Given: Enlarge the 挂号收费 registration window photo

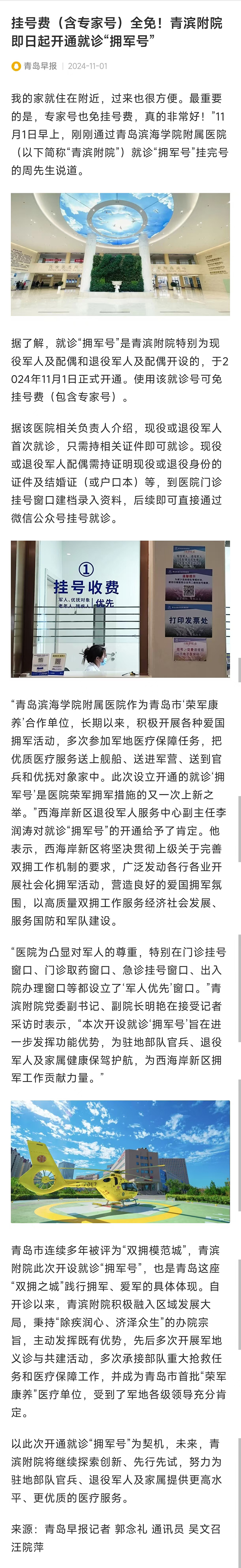Looking at the screenshot, I should coord(120,608).
